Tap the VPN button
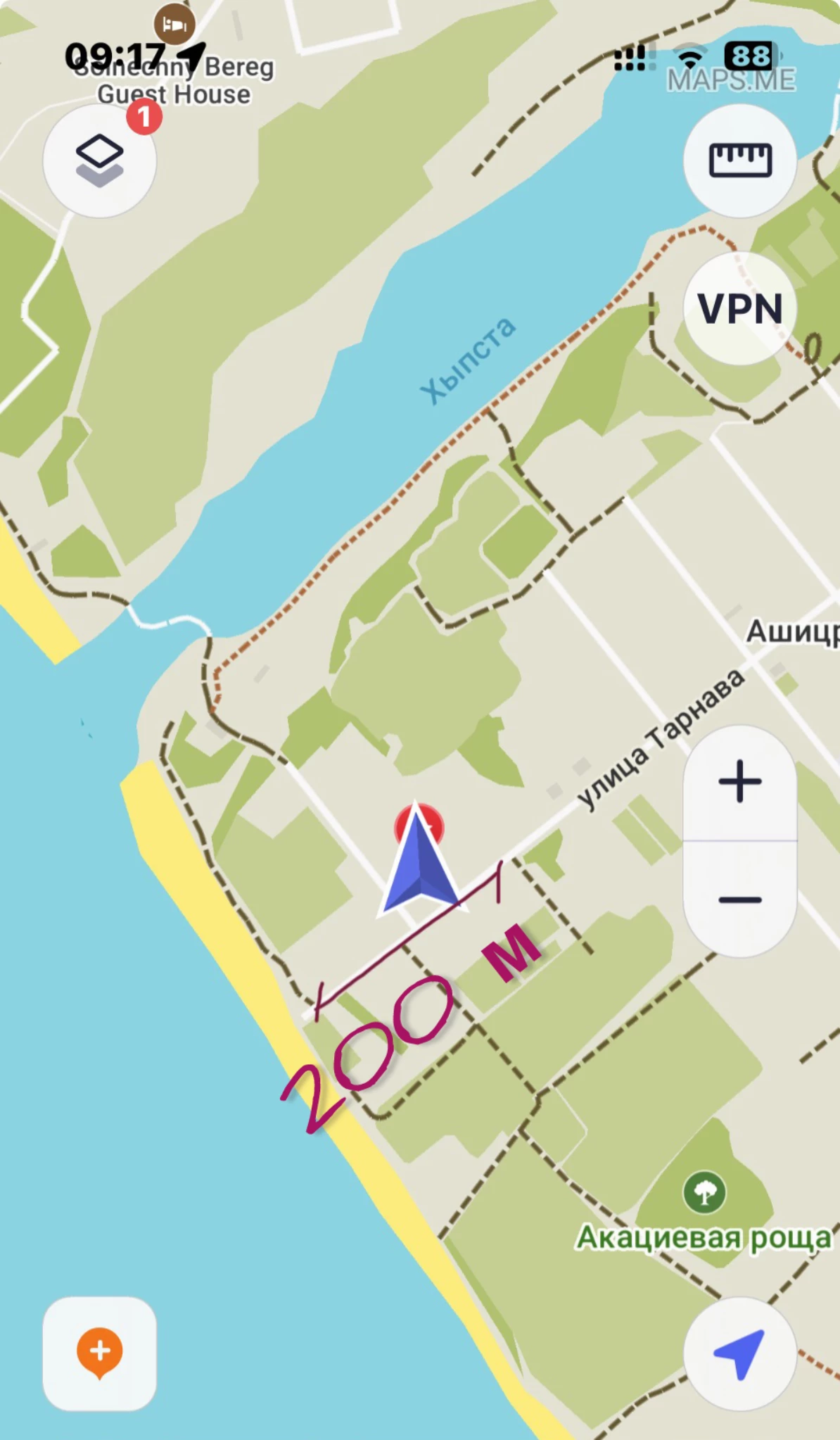 tap(739, 308)
